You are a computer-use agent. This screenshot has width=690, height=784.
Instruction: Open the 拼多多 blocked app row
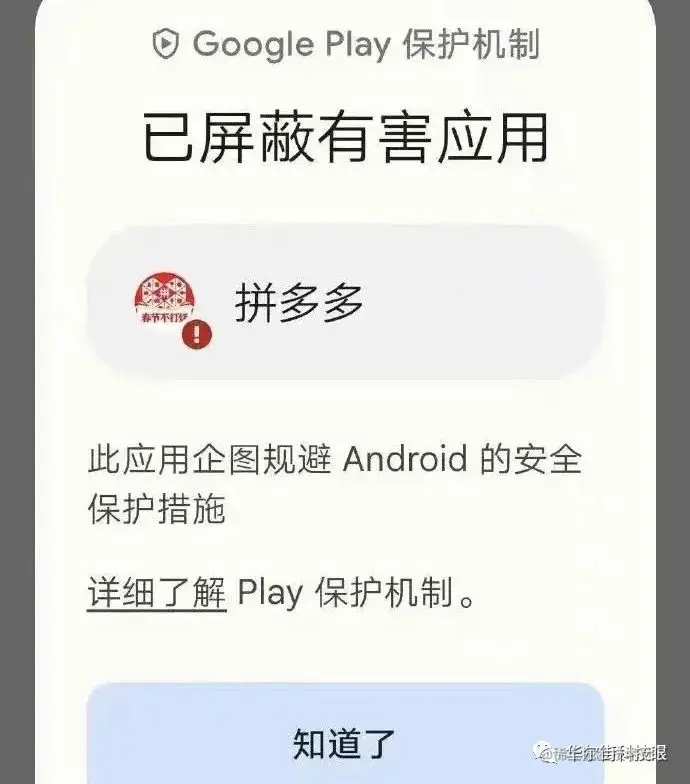(345, 302)
